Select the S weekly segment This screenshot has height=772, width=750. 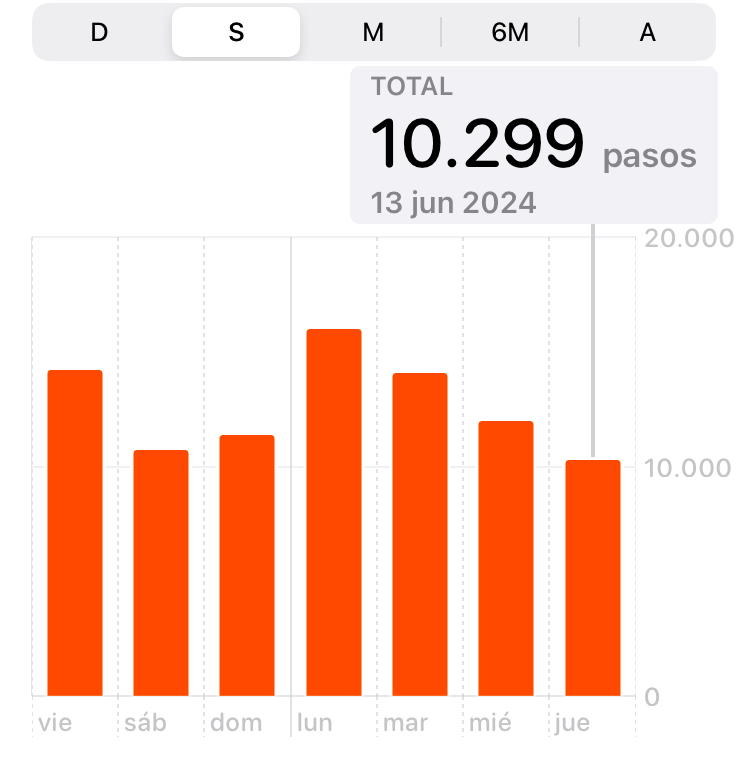tap(236, 32)
